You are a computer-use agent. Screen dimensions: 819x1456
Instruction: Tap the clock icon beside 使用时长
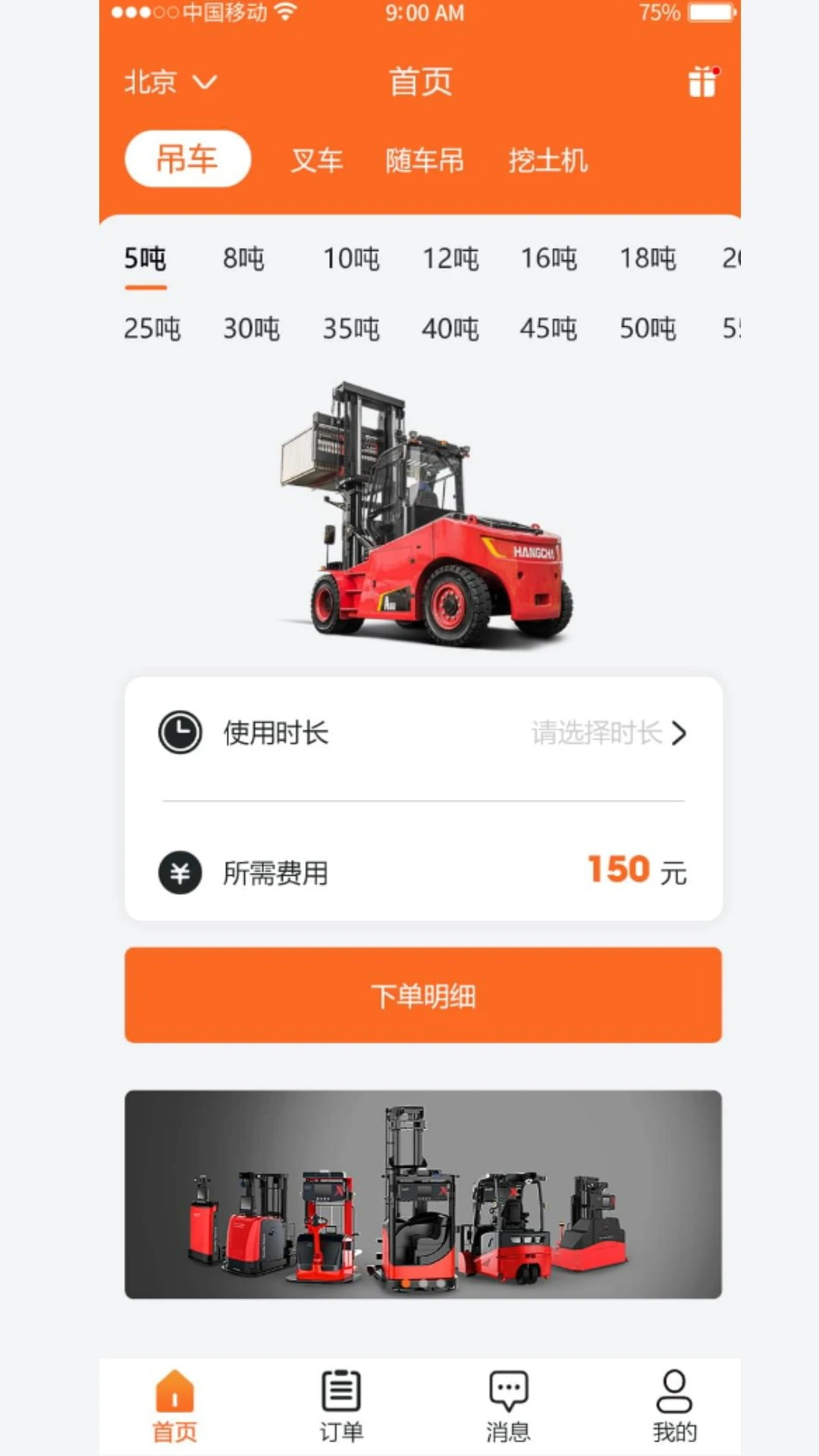pyautogui.click(x=179, y=732)
